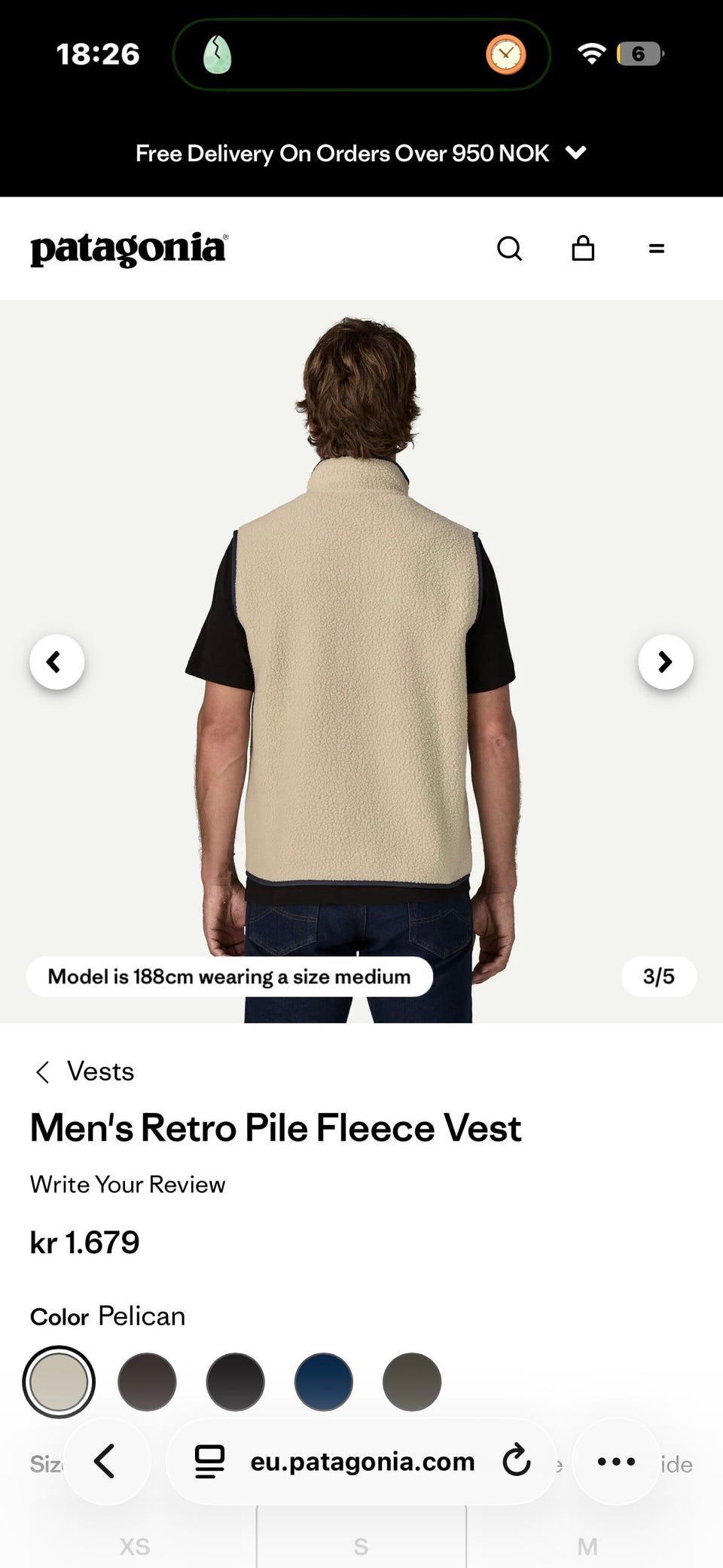Open the hamburger menu

[657, 249]
